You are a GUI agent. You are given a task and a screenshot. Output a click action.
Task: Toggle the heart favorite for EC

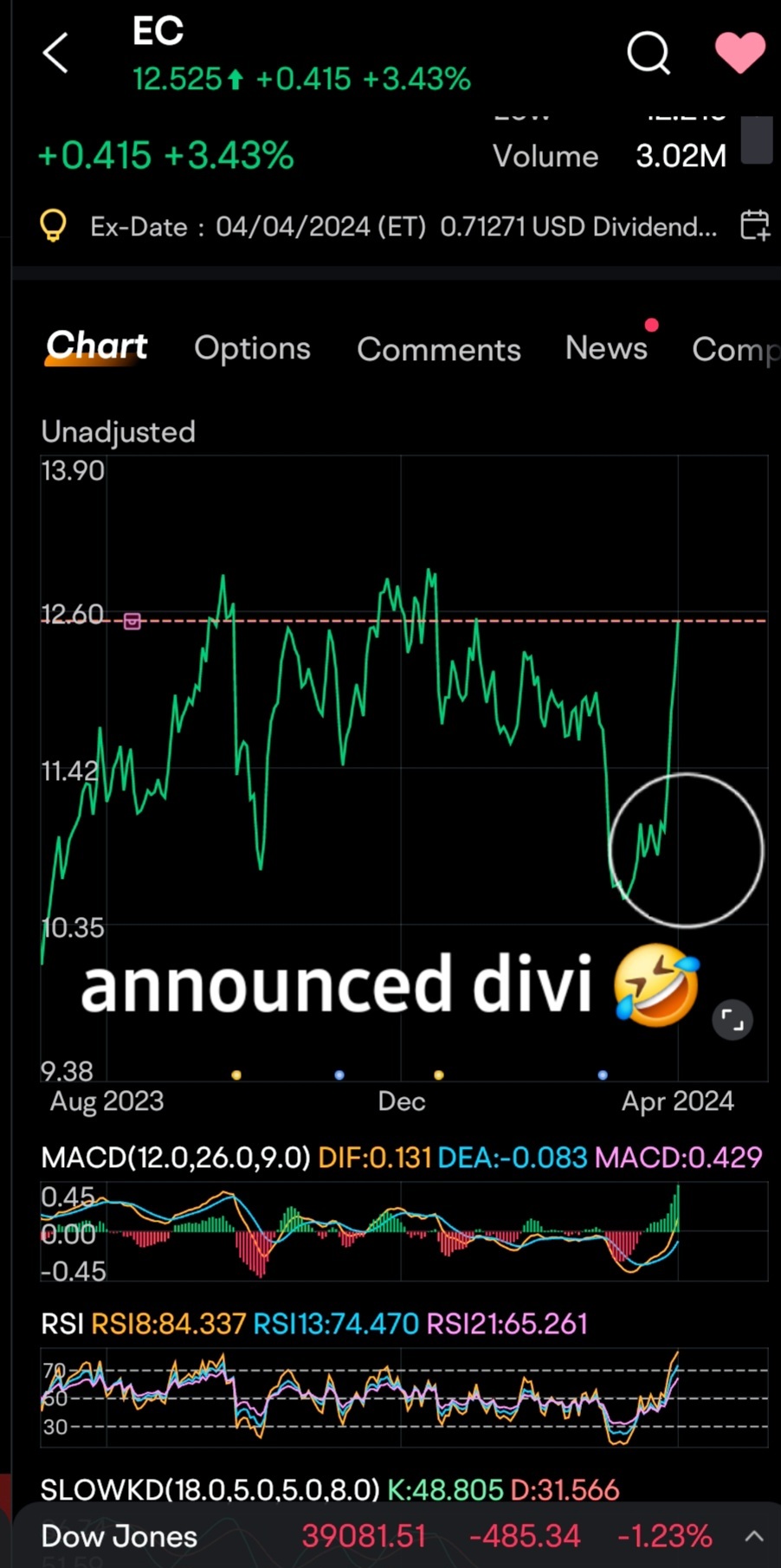coord(740,53)
